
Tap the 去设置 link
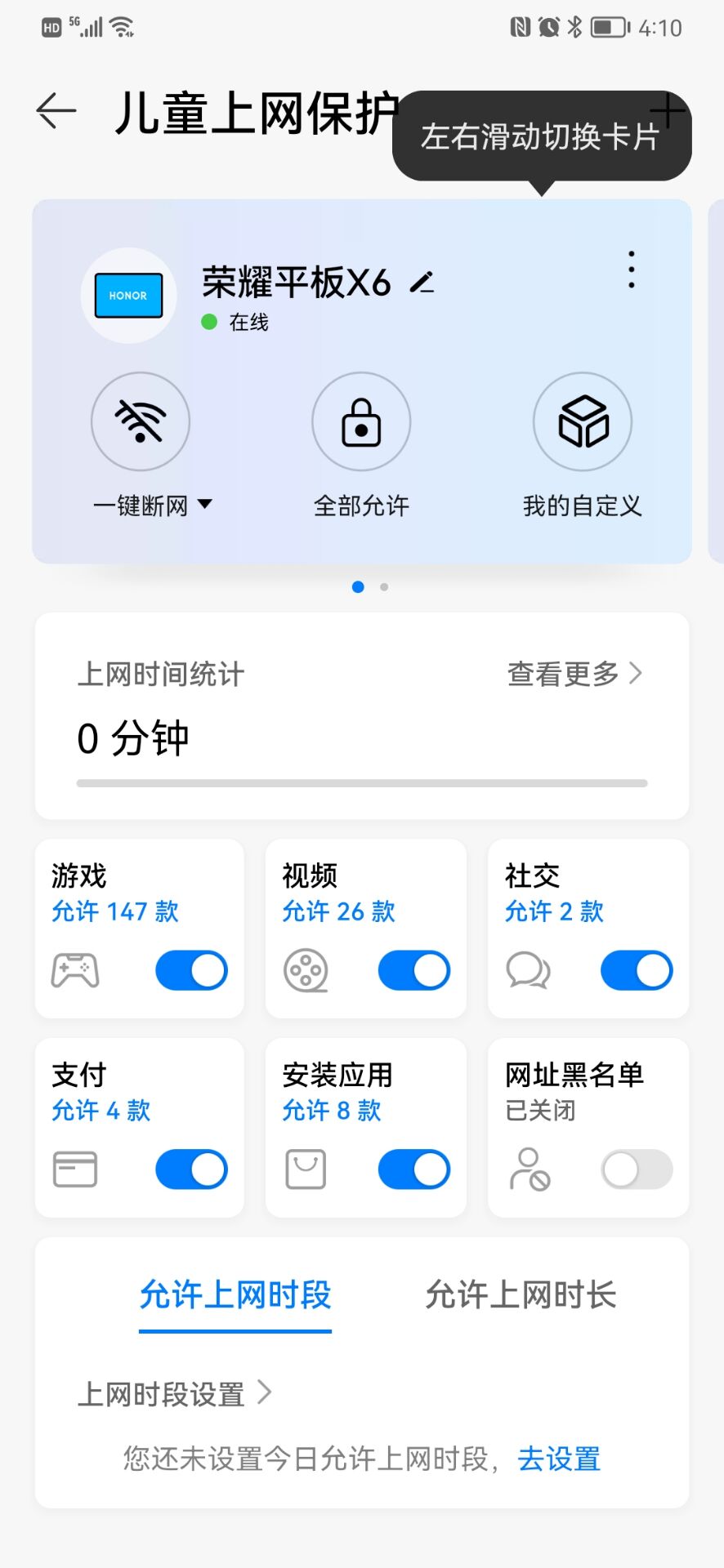(559, 1459)
